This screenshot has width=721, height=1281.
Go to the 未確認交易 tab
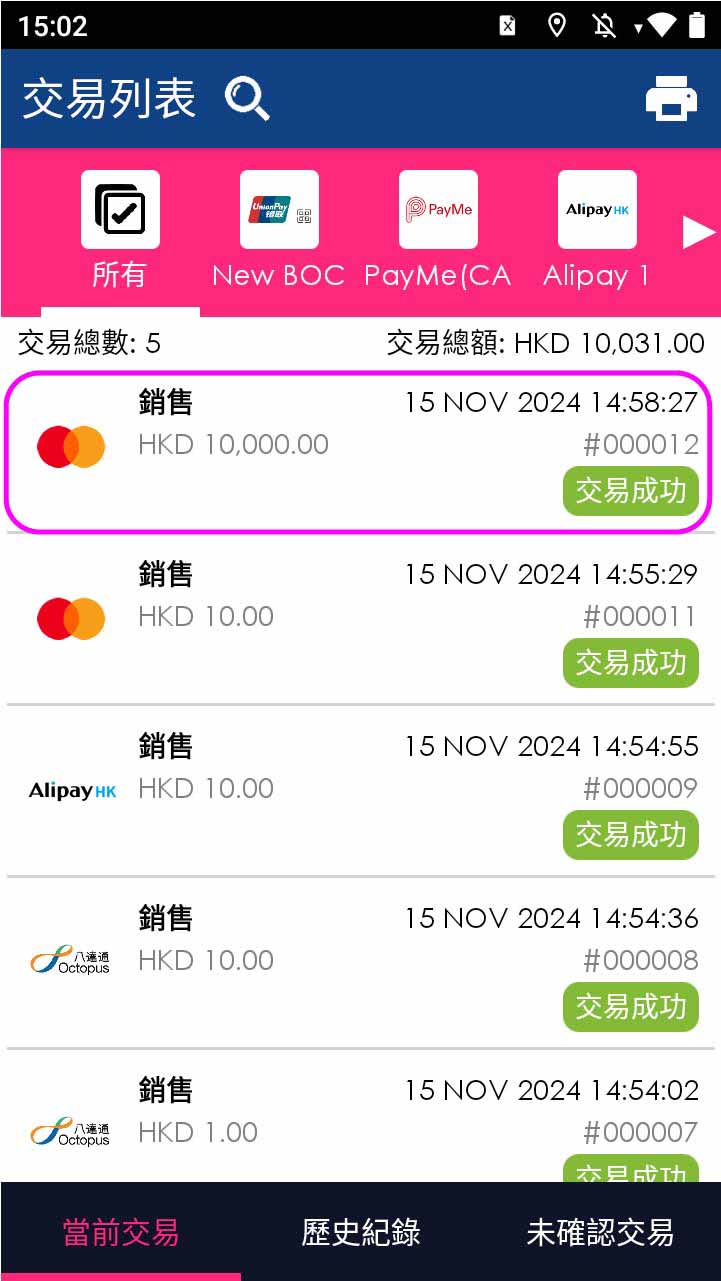(600, 1232)
